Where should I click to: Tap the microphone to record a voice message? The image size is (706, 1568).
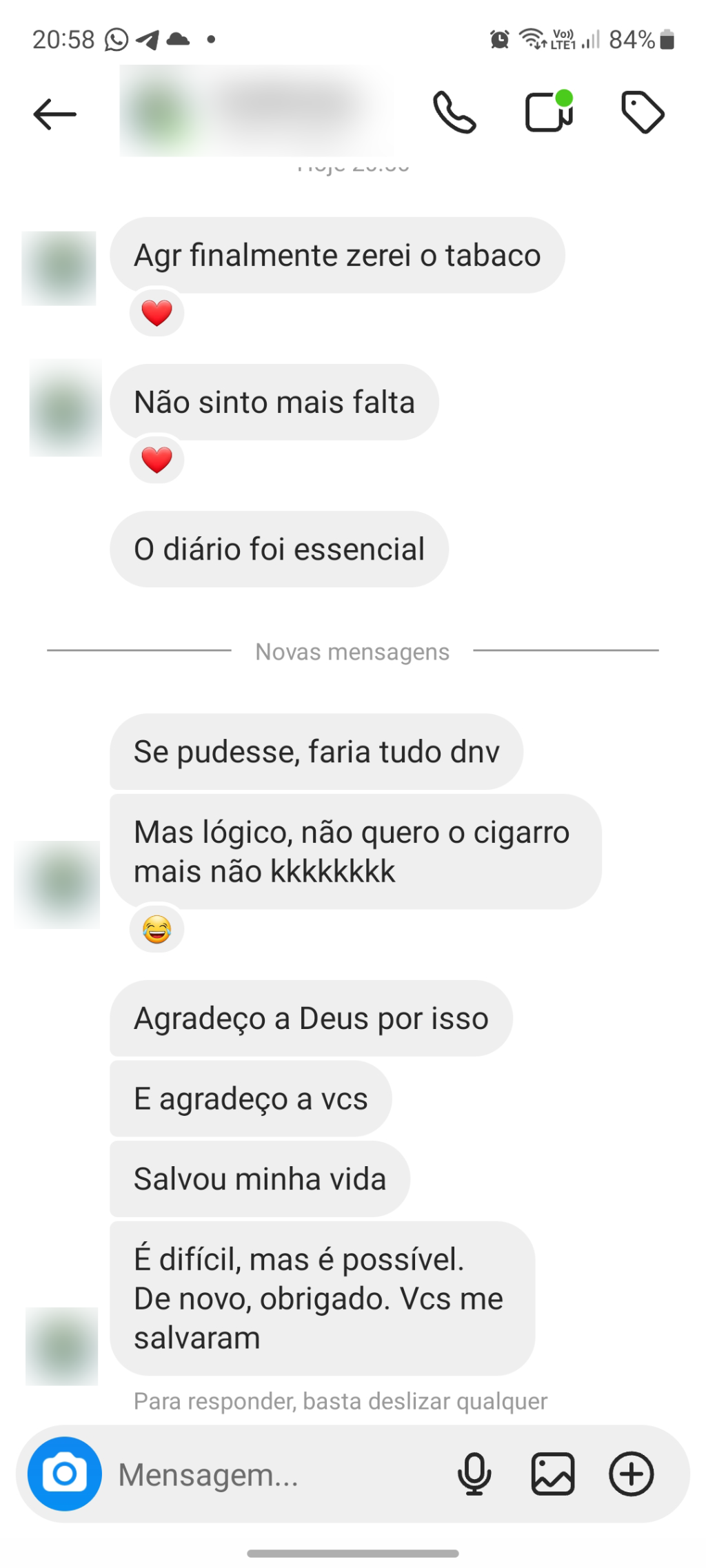click(x=474, y=1474)
